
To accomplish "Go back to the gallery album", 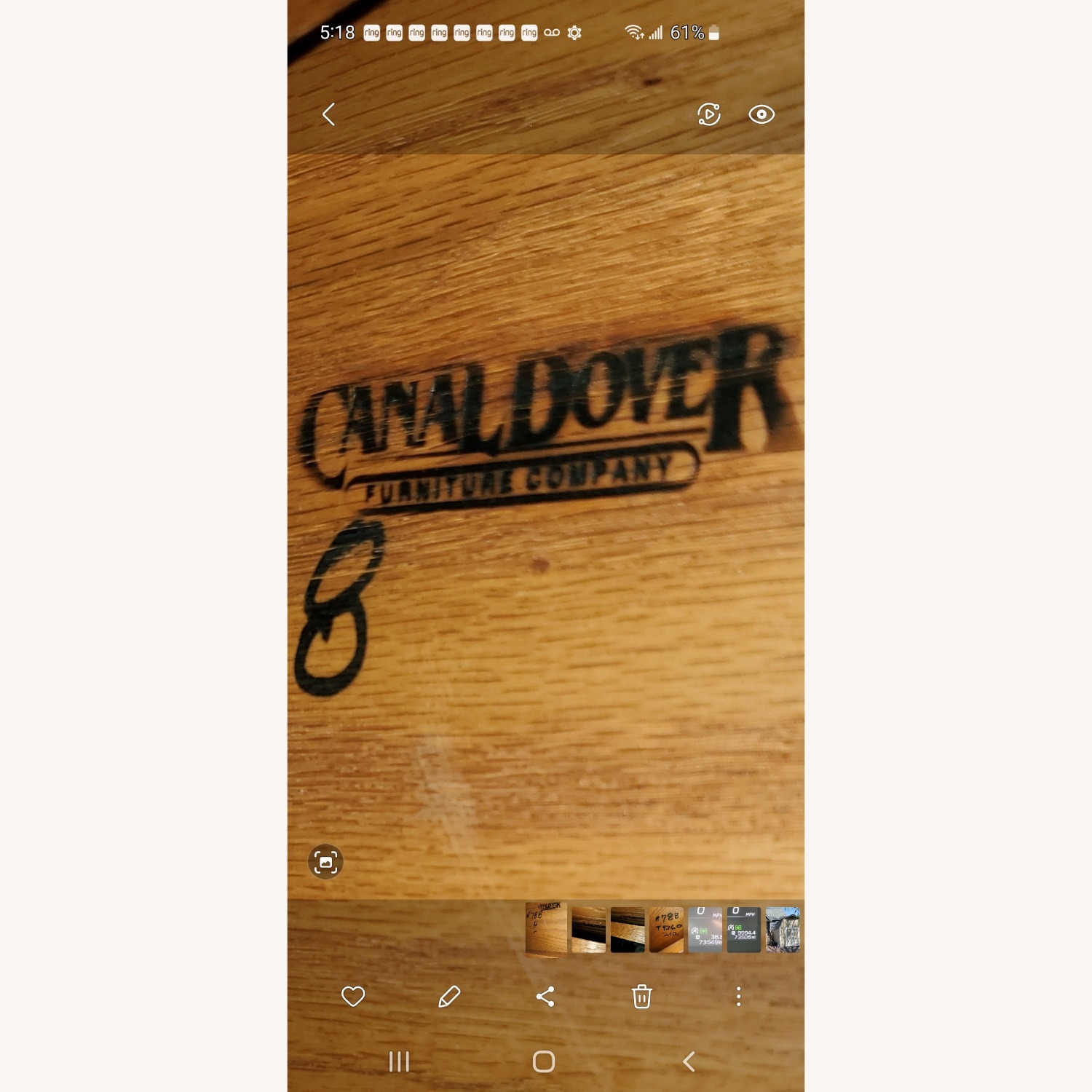I will tap(329, 114).
